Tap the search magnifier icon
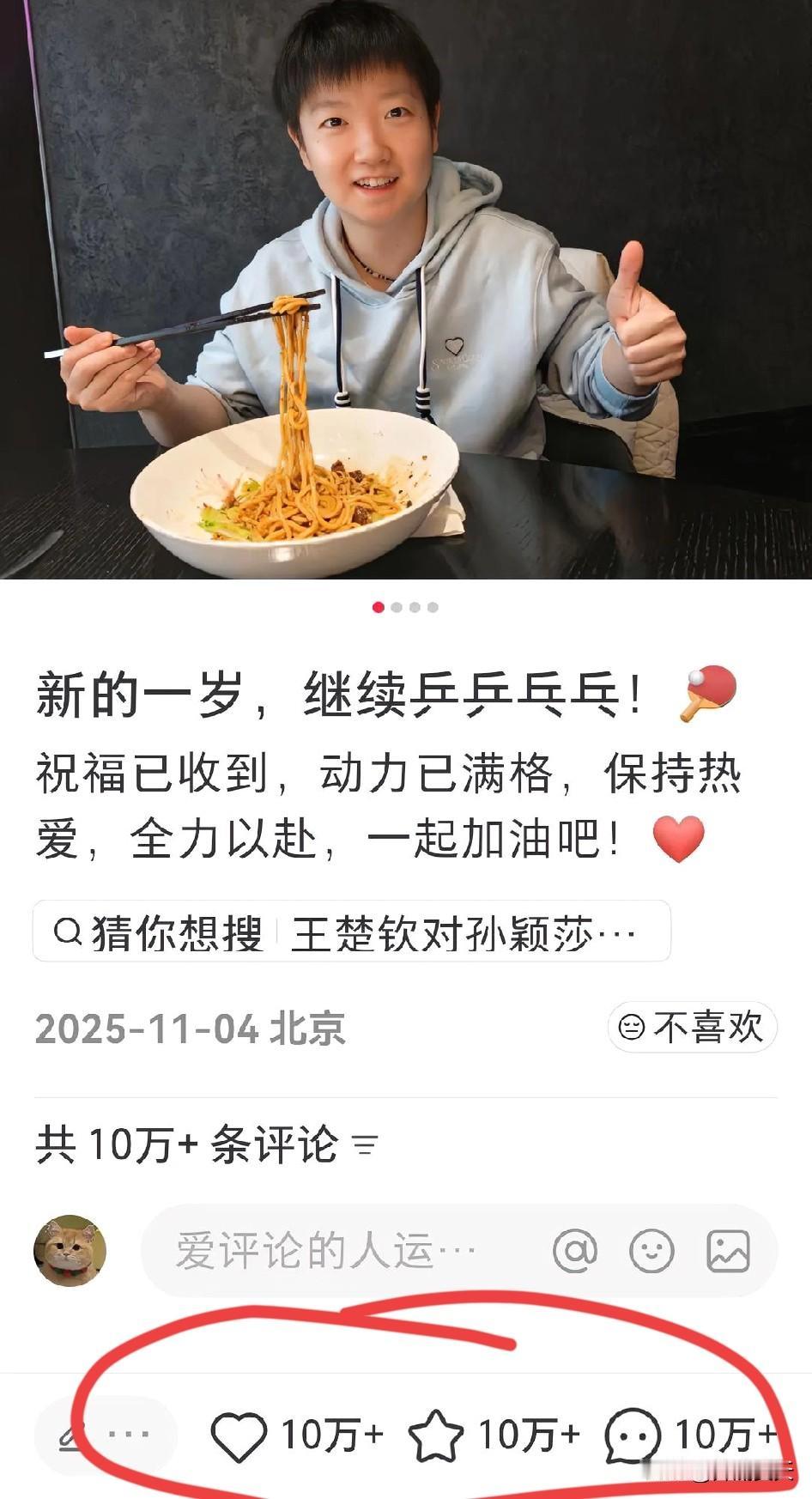The width and height of the screenshot is (812, 1499). pyautogui.click(x=64, y=932)
